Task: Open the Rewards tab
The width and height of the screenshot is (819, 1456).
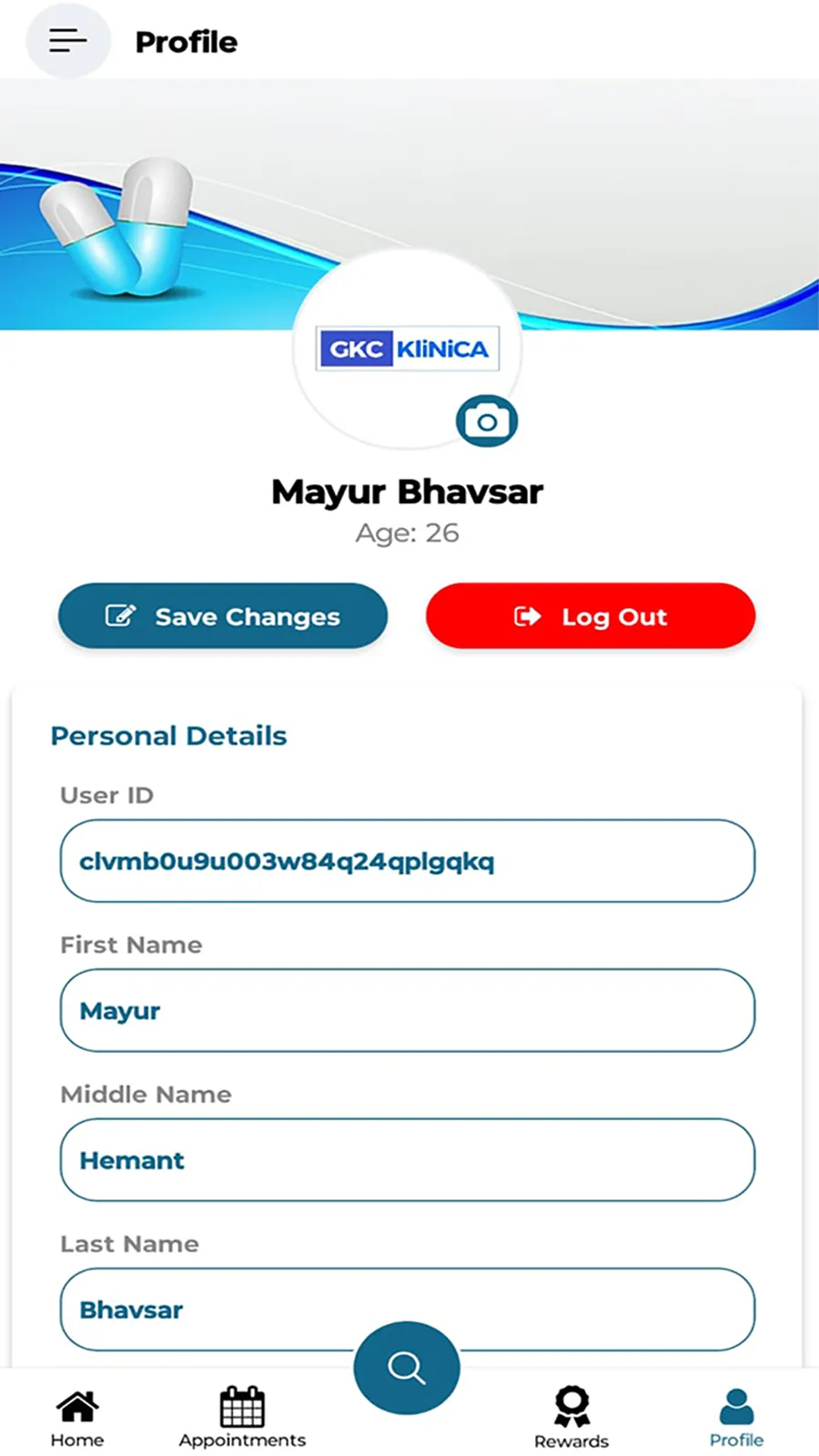Action: (571, 1417)
